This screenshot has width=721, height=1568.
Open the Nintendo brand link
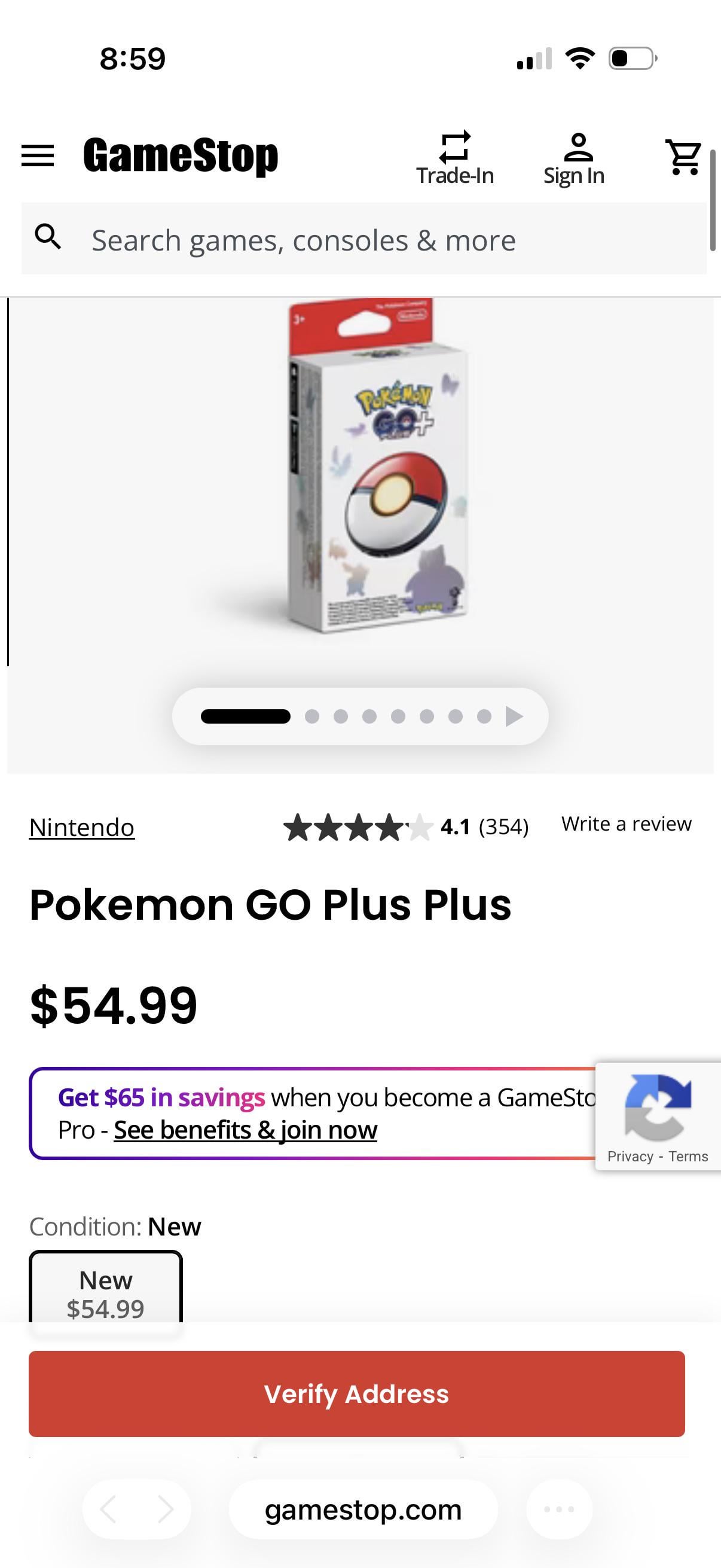coord(81,827)
